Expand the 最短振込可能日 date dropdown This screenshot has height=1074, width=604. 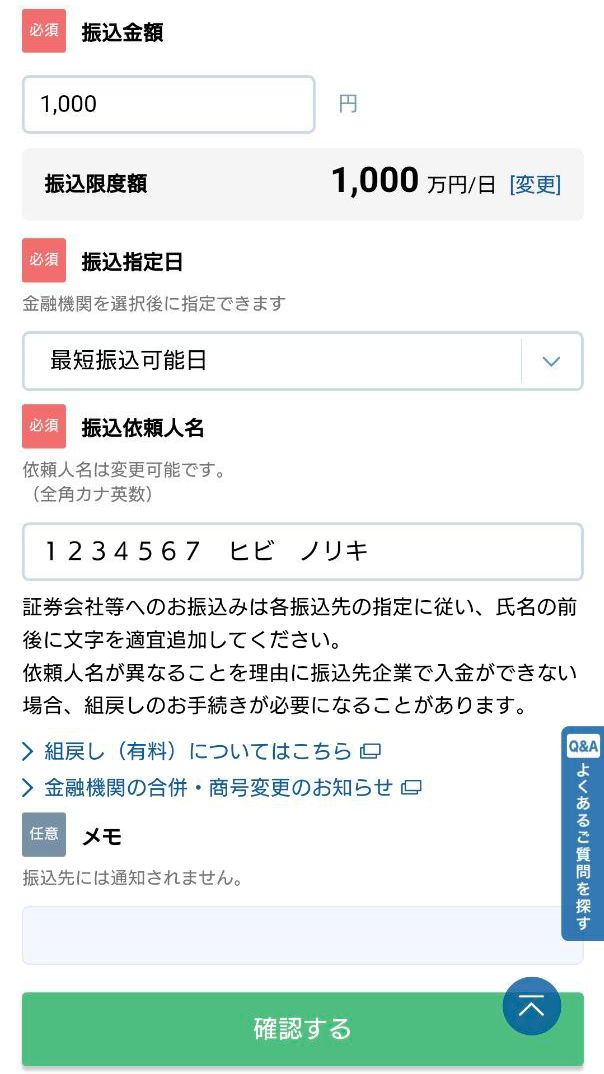tap(302, 361)
